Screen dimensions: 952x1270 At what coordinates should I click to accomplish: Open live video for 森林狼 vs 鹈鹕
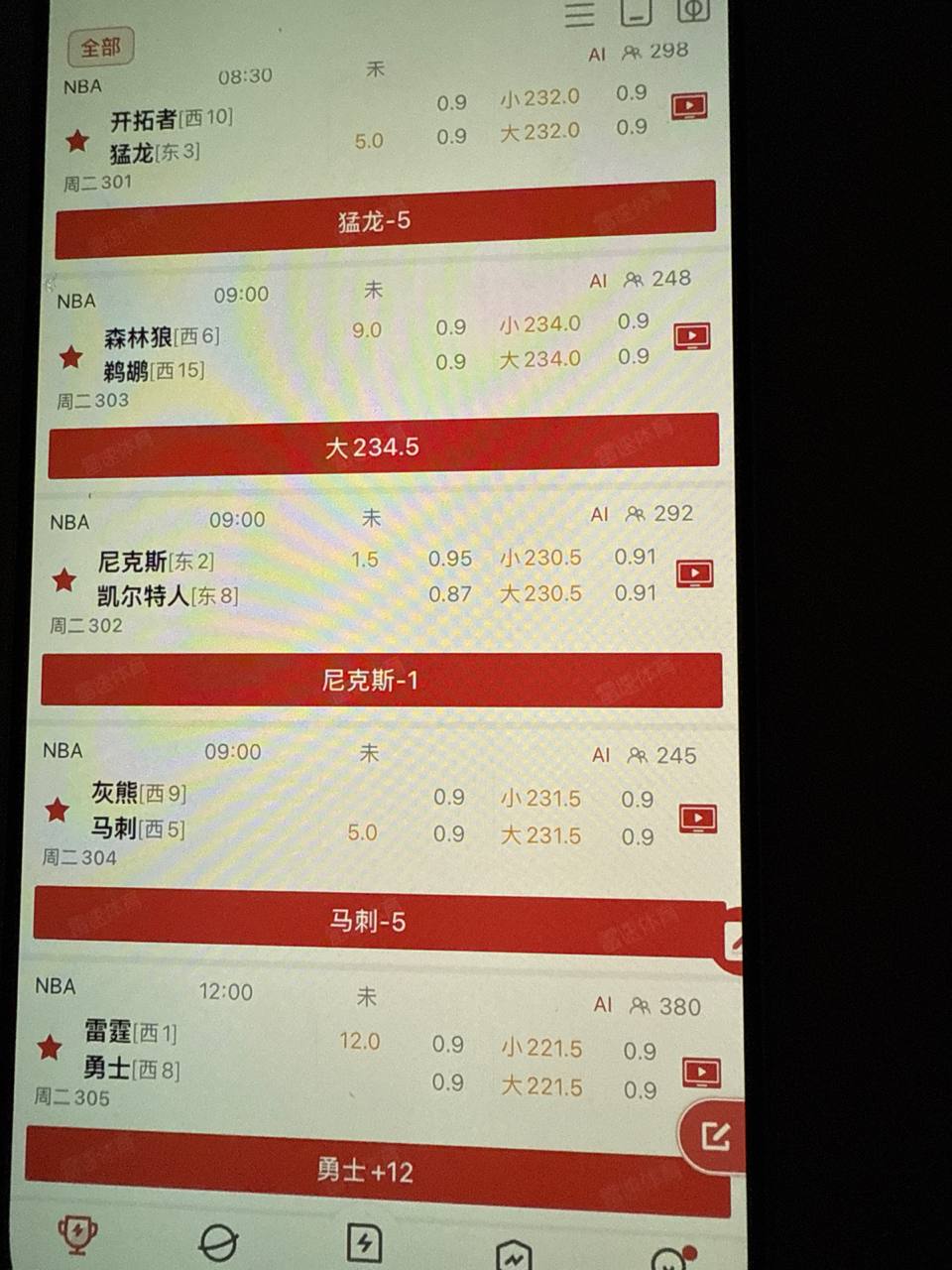691,336
